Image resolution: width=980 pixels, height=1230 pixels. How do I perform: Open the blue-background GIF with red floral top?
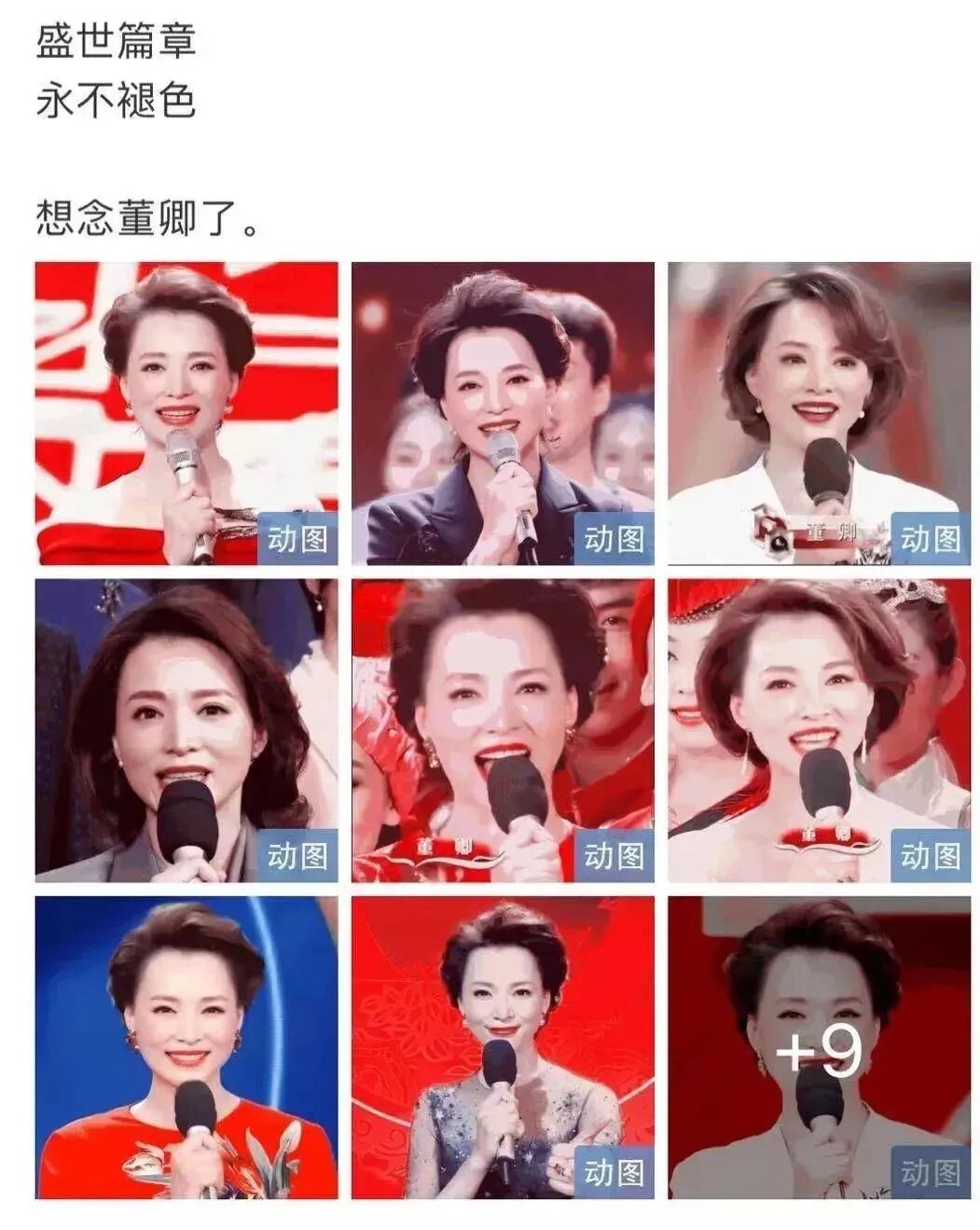point(186,1047)
